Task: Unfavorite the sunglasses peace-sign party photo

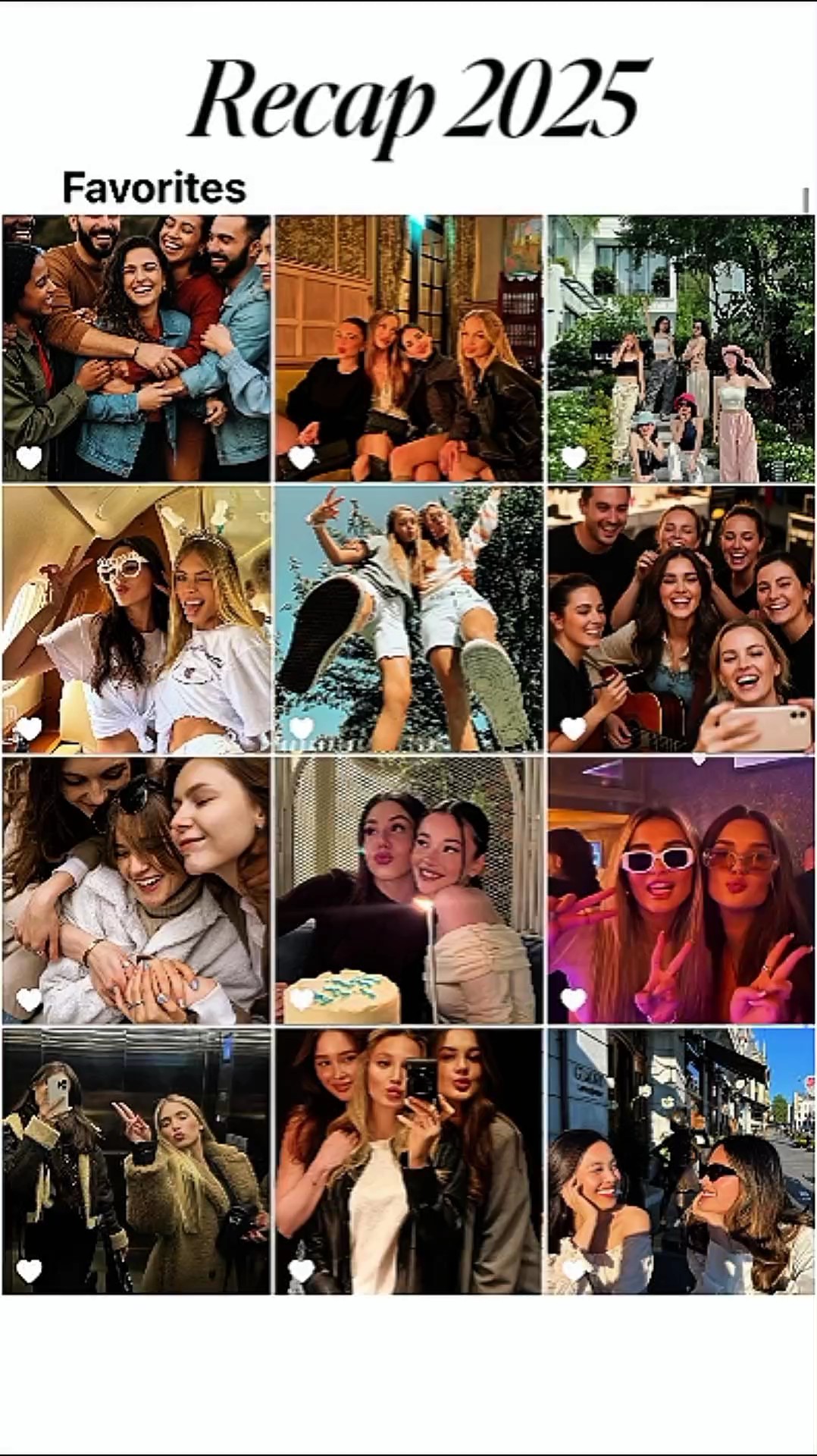Action: point(572,996)
